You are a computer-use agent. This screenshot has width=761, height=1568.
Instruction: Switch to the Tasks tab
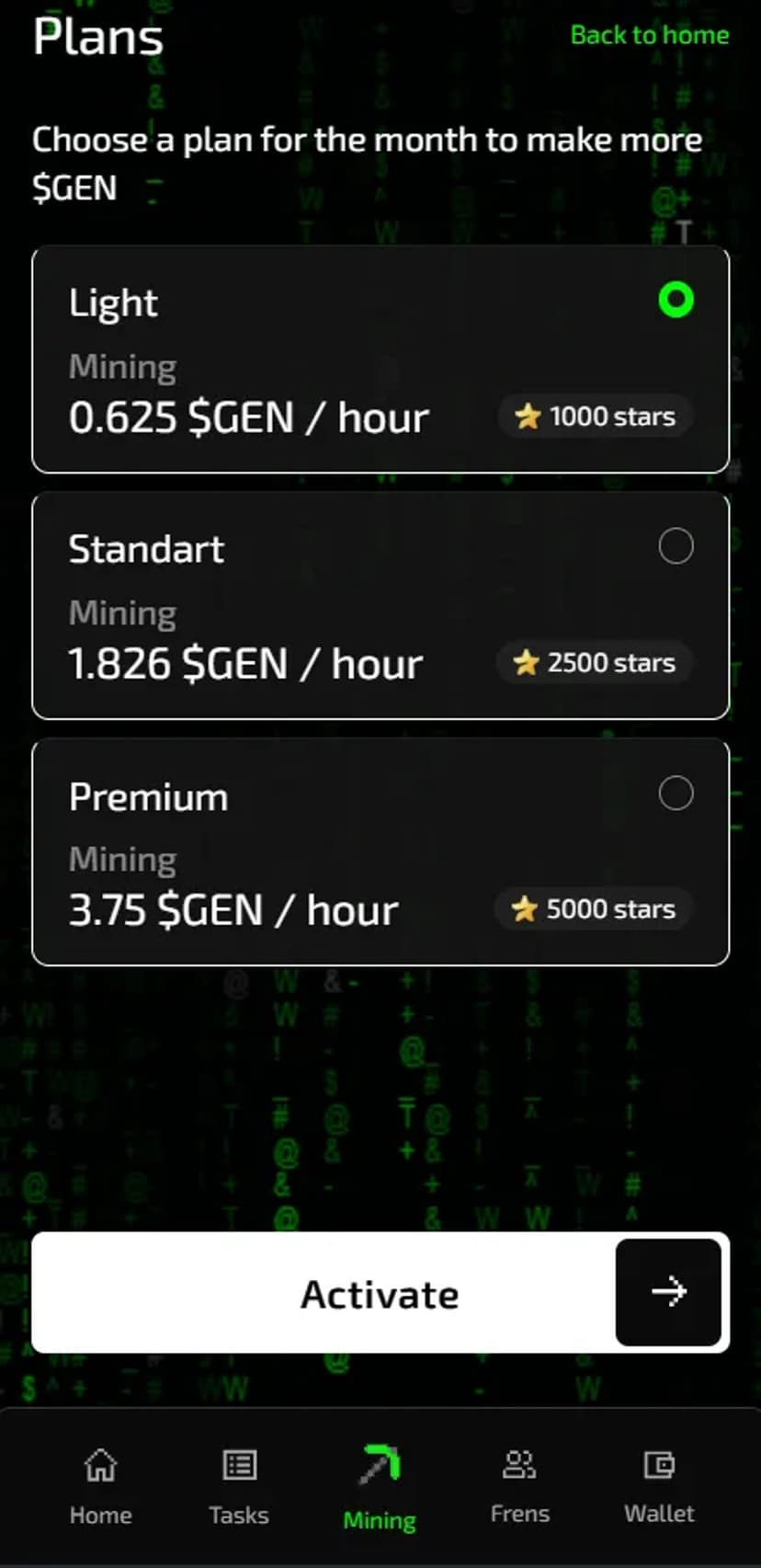(239, 1485)
